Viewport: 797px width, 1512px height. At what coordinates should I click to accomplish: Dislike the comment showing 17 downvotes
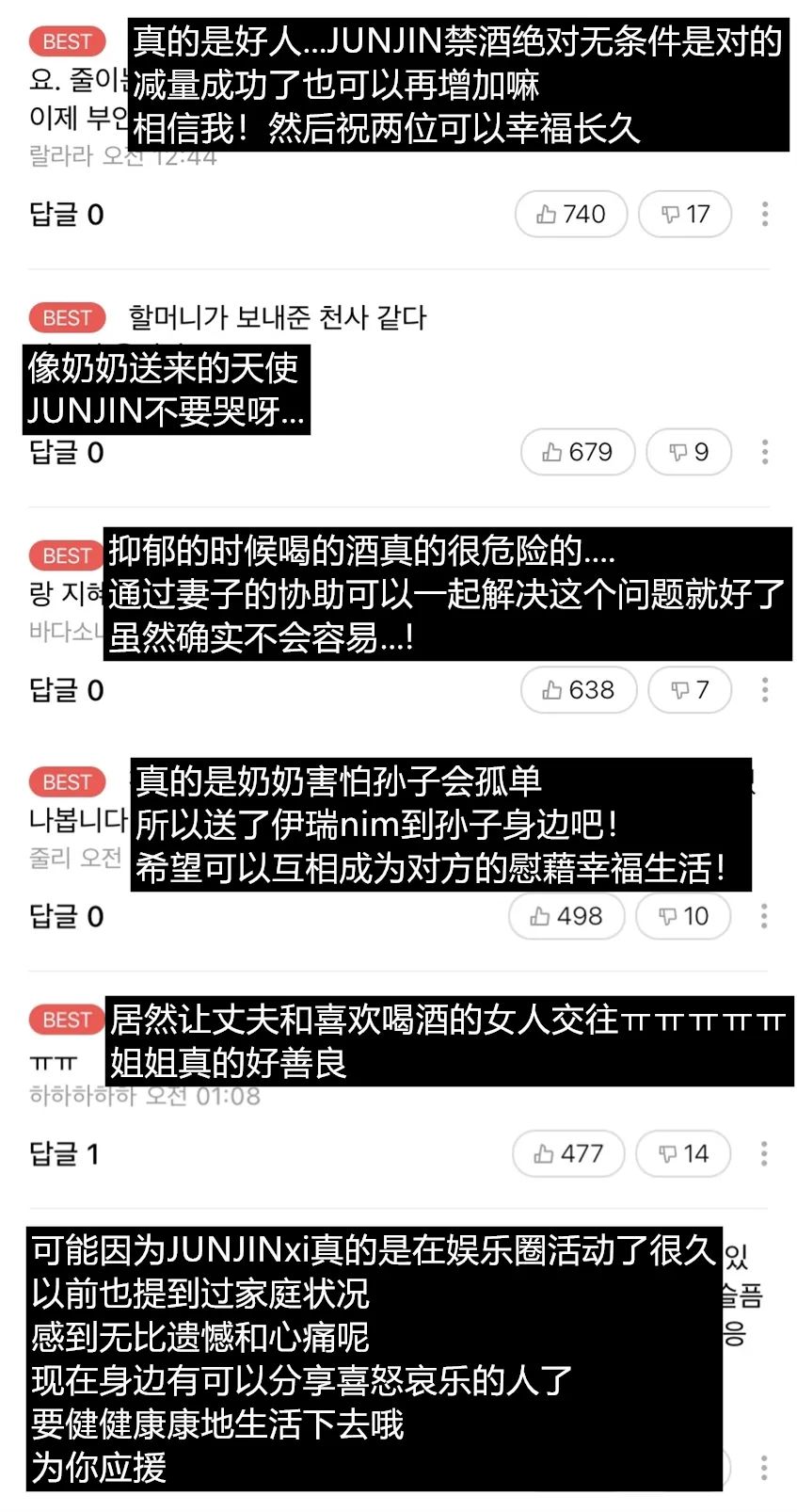(684, 215)
